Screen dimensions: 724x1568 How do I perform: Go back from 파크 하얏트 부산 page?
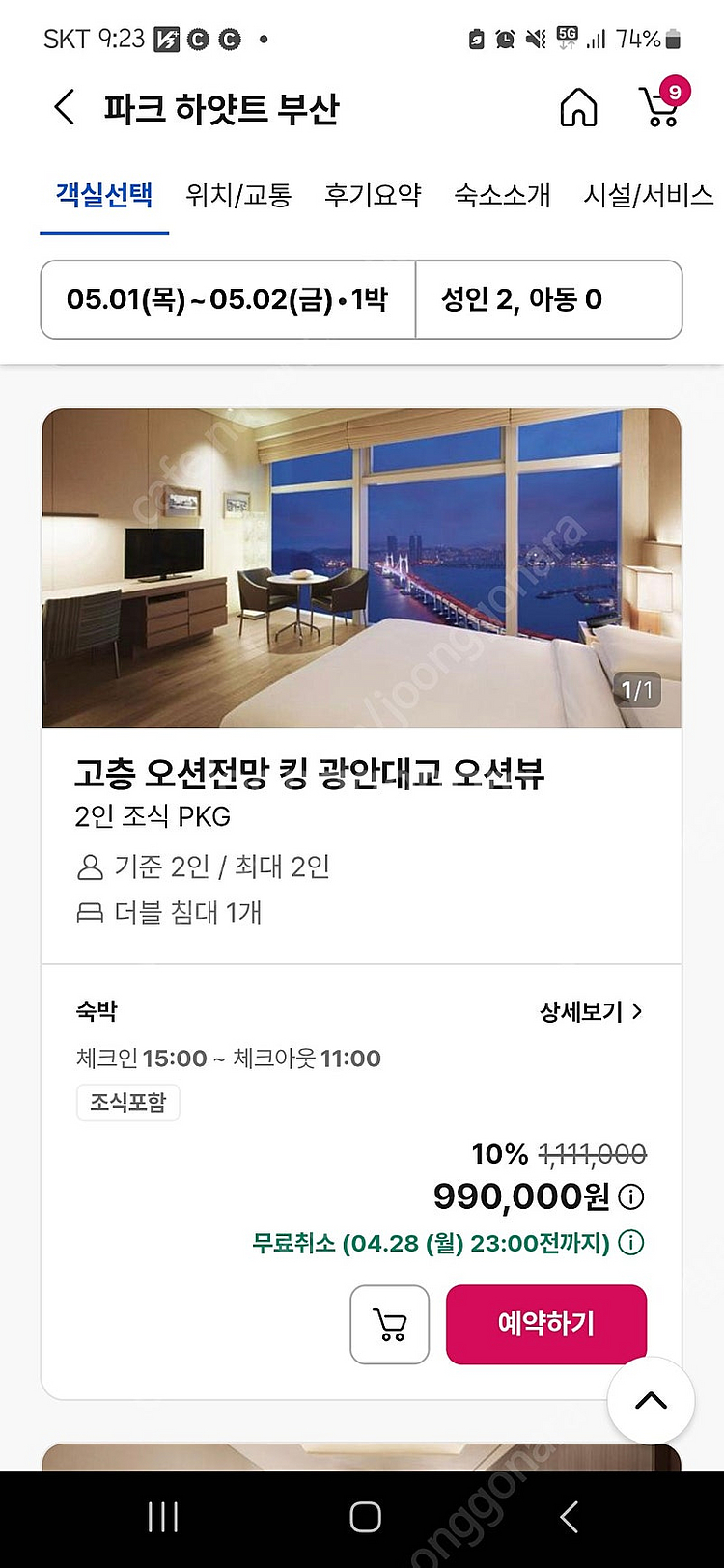(65, 107)
